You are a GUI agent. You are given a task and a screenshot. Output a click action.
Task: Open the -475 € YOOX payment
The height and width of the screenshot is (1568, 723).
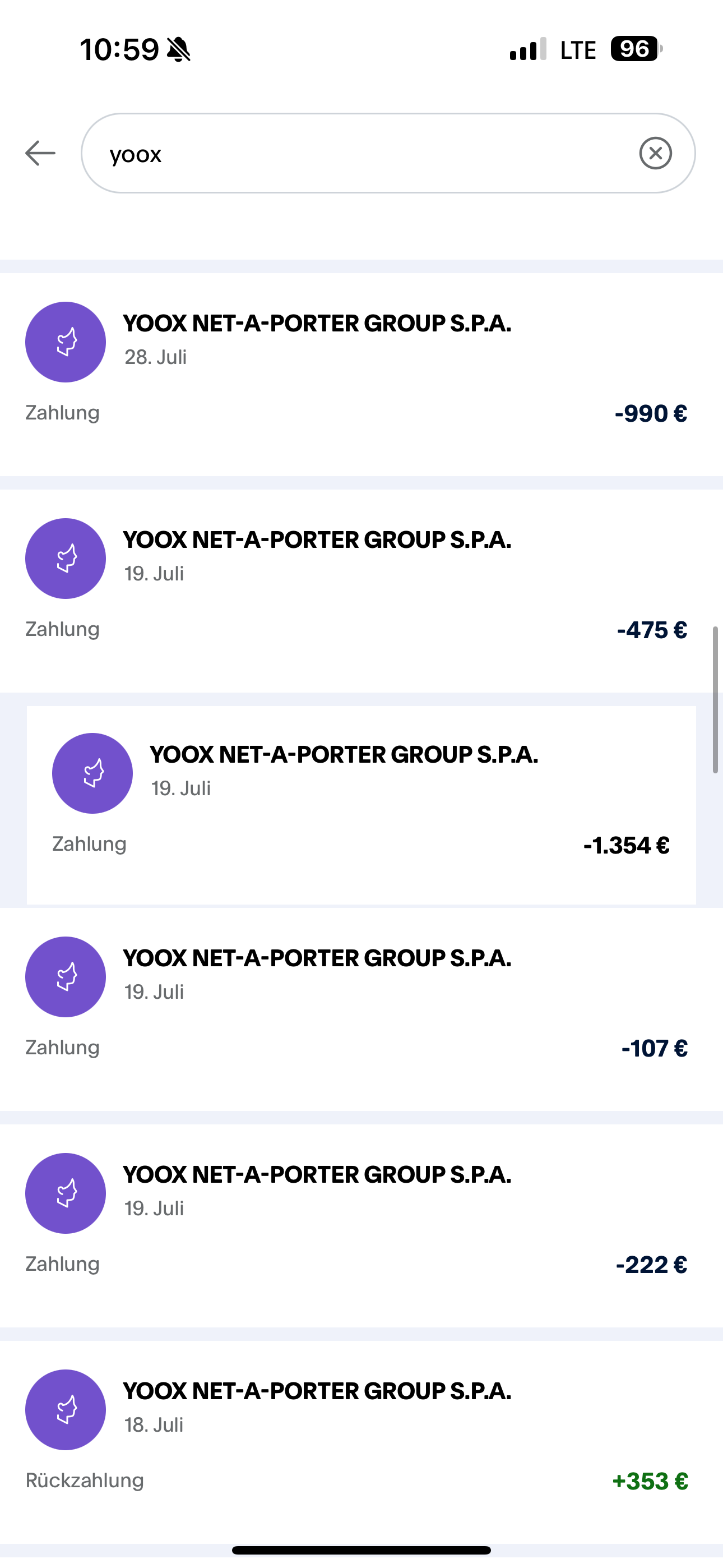361,591
